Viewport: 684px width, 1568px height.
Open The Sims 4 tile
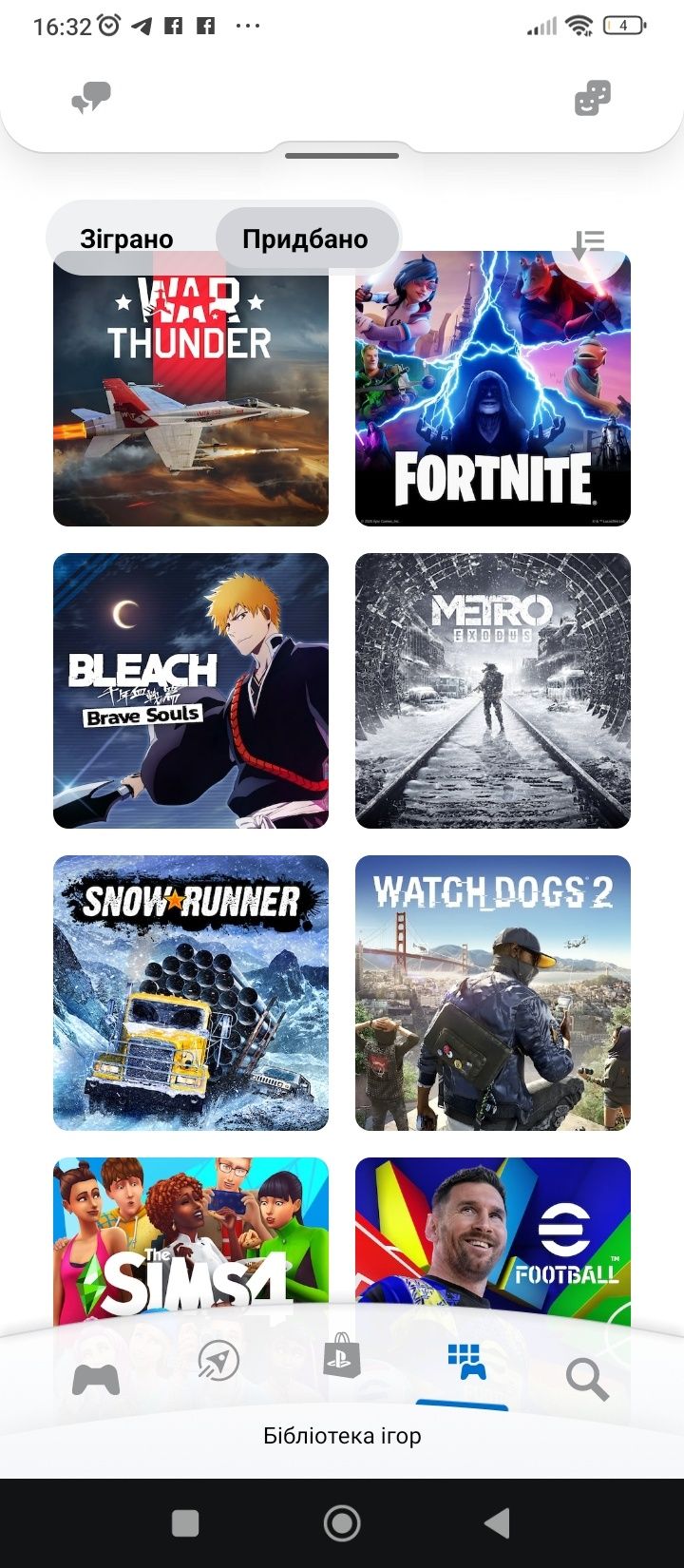click(190, 1235)
